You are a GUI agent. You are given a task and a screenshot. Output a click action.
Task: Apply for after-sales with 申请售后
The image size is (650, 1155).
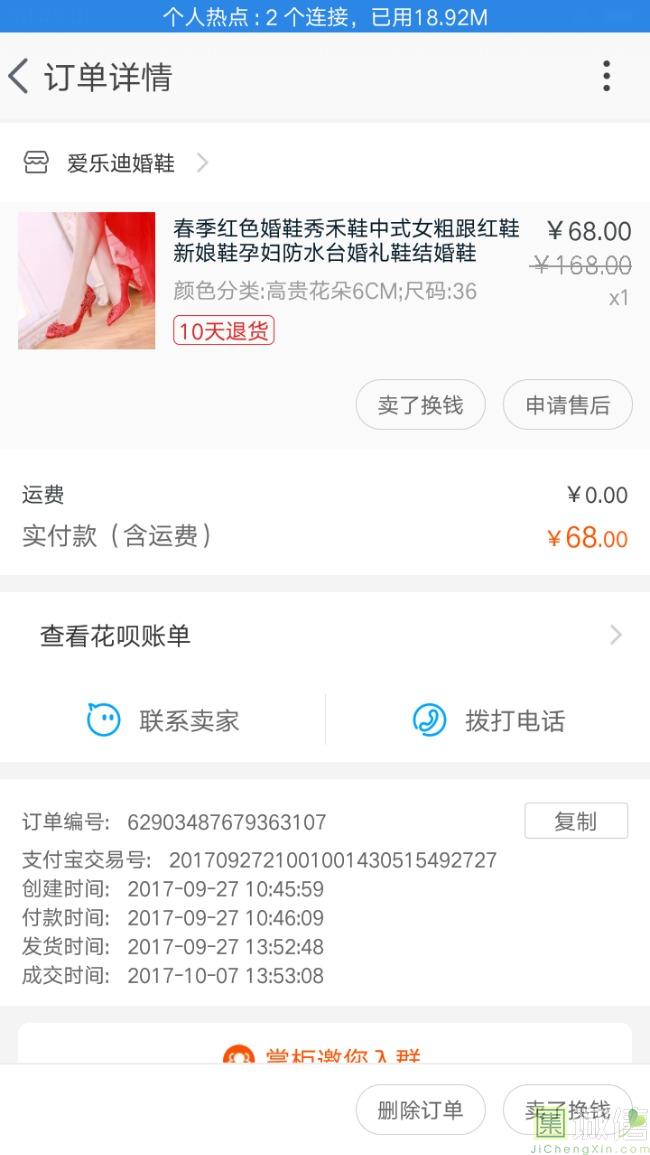point(567,405)
